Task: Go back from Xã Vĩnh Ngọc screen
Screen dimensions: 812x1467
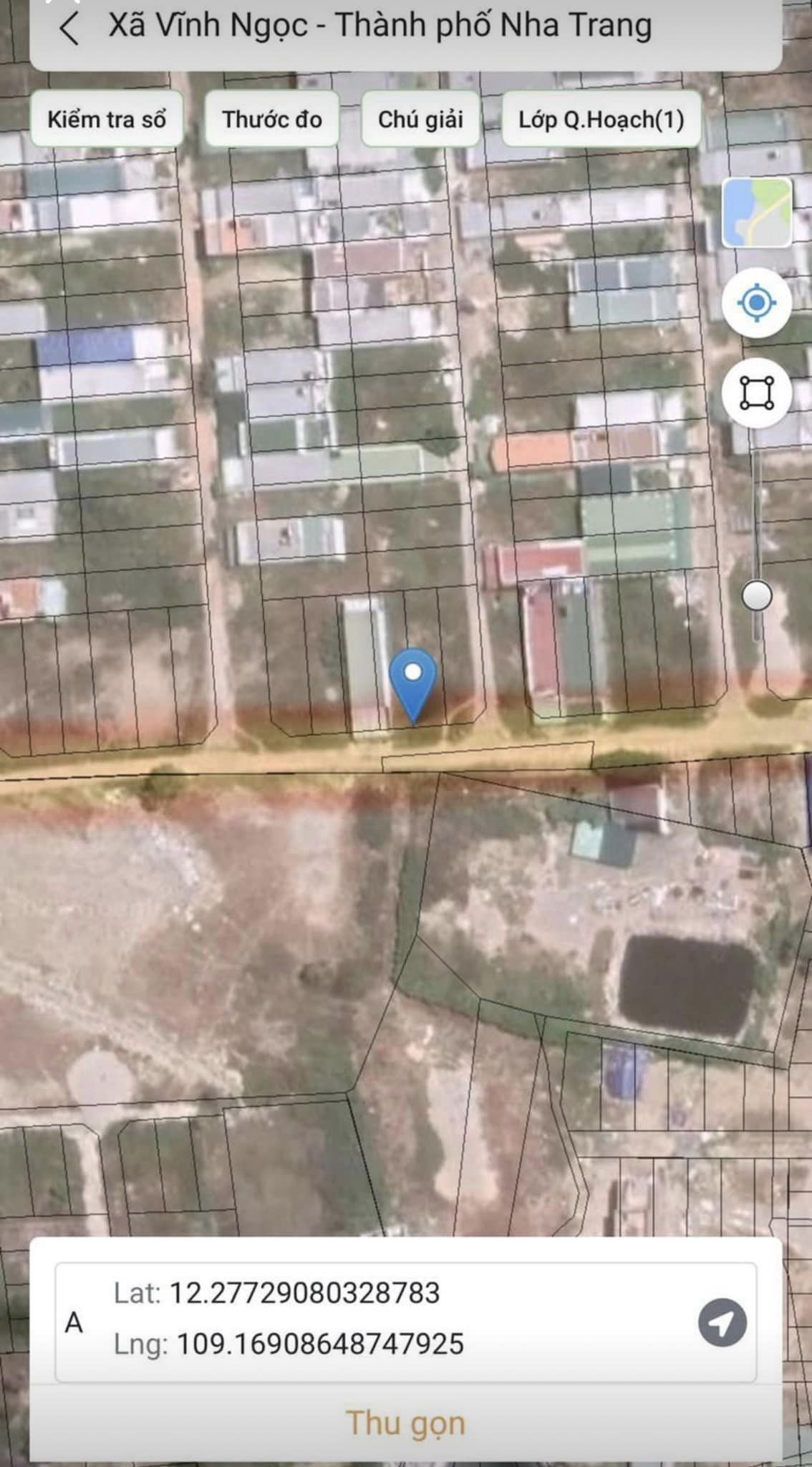Action: point(69,28)
